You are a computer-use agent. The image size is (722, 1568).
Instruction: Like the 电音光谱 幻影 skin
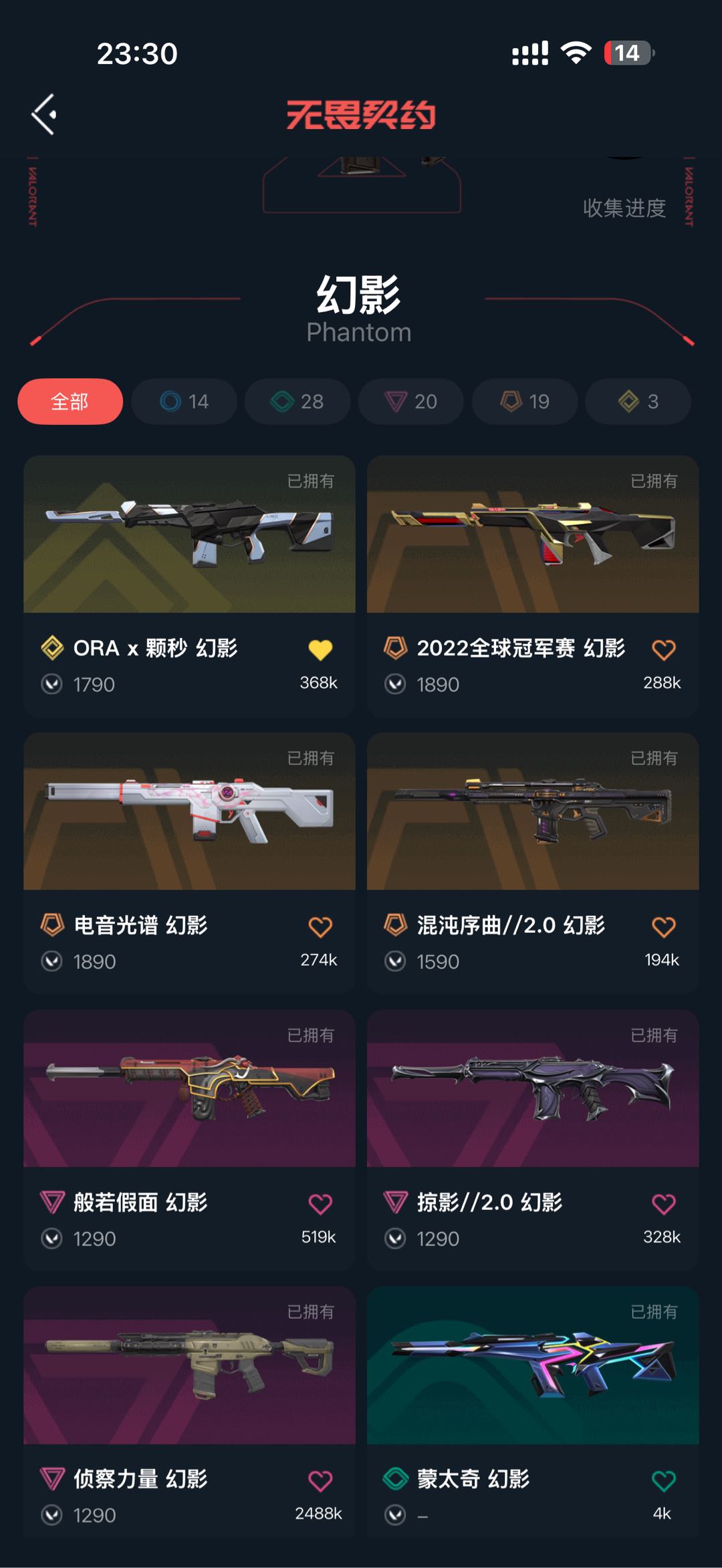tap(320, 927)
